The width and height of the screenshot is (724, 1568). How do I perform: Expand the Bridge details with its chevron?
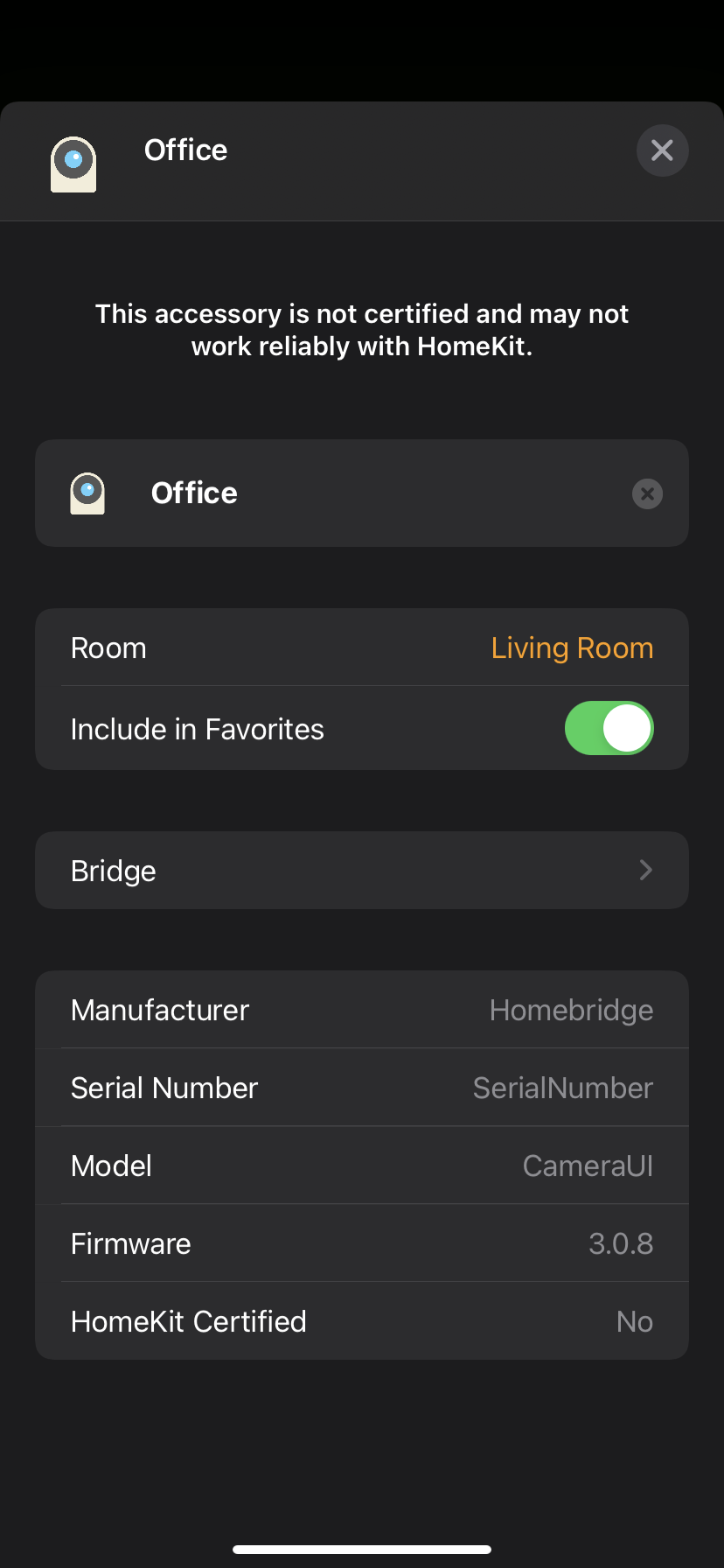(645, 870)
